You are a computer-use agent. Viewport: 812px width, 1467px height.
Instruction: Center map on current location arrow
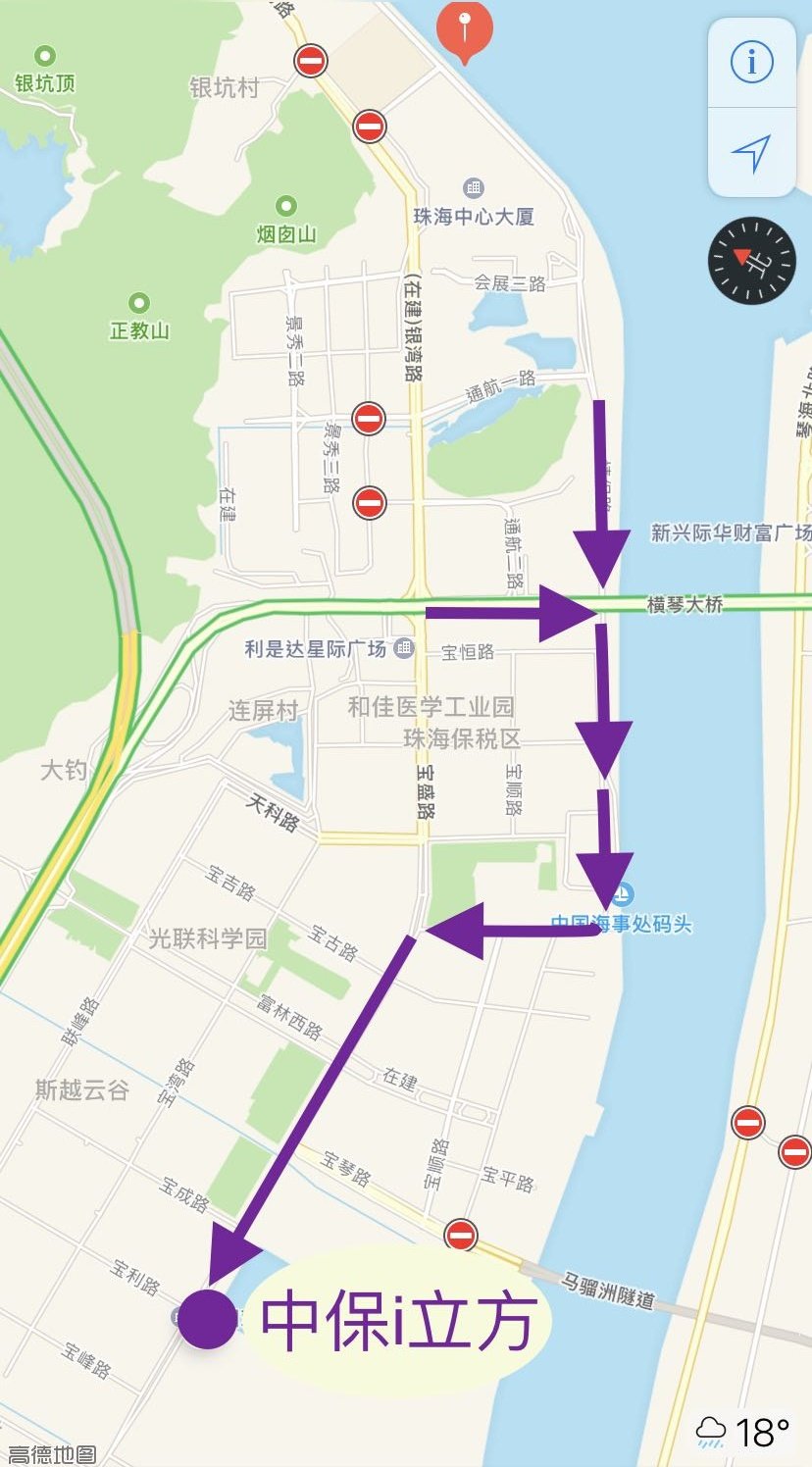click(x=752, y=153)
